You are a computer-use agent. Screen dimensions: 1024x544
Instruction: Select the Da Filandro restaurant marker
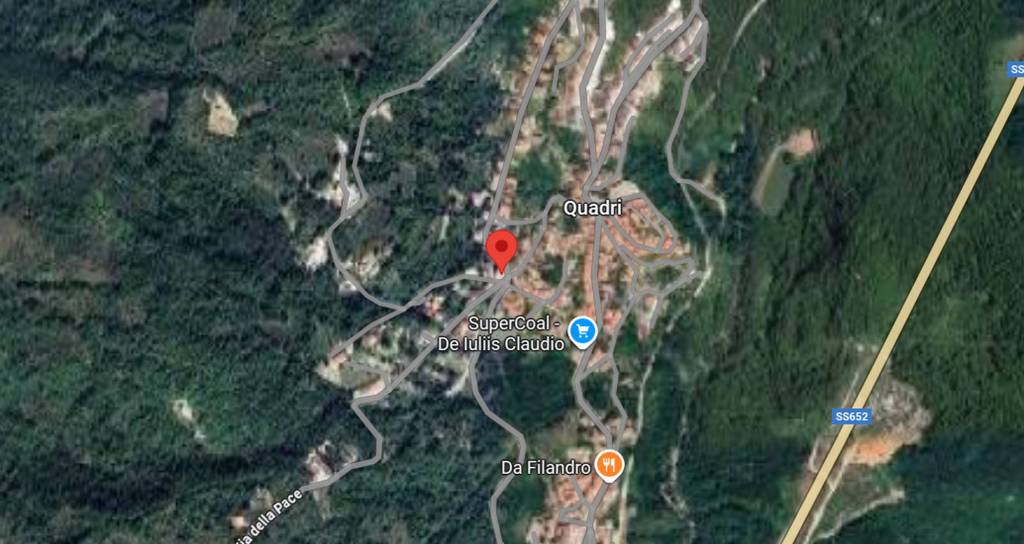(x=608, y=464)
